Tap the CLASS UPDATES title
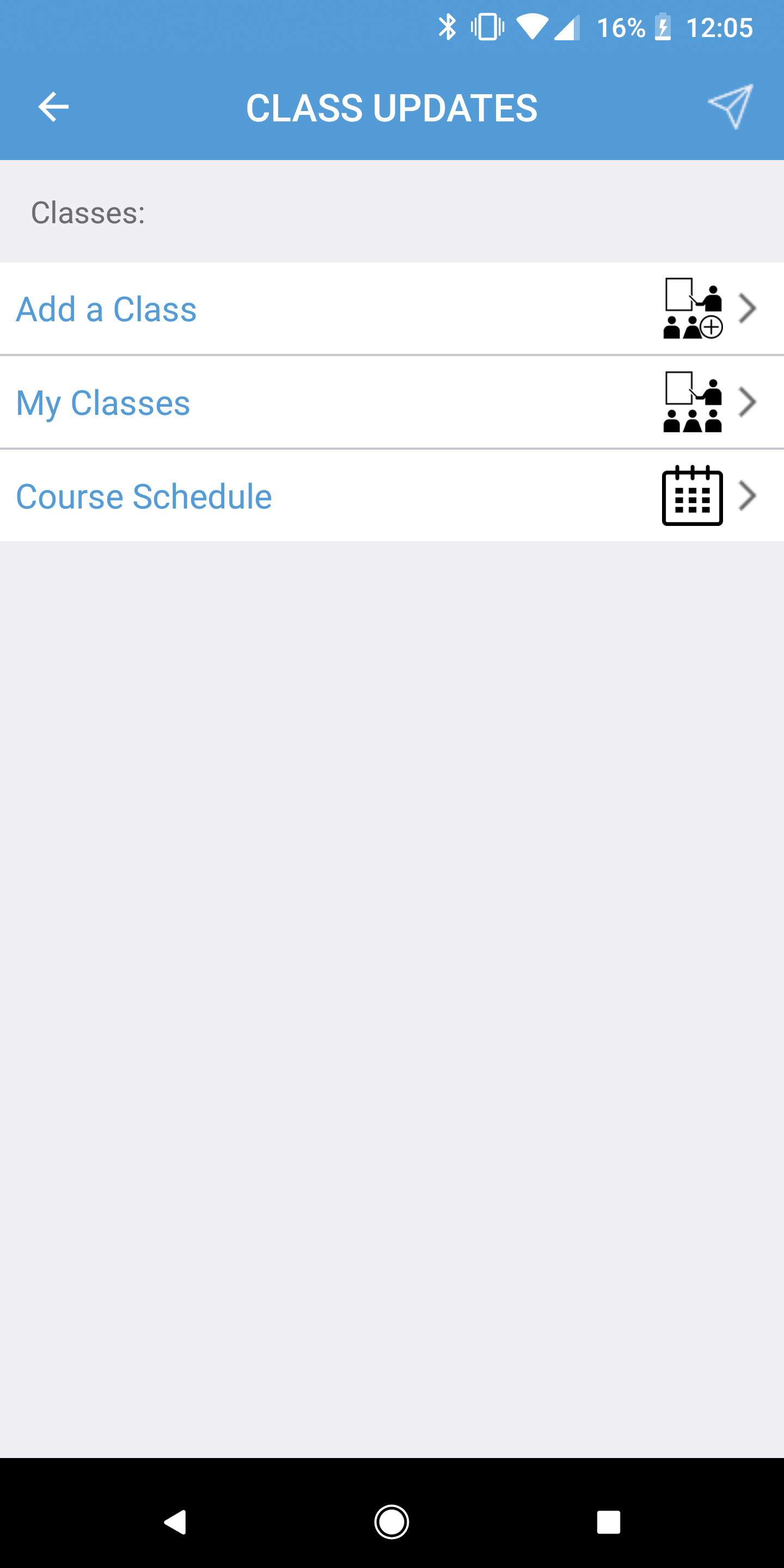The width and height of the screenshot is (784, 1568). click(x=391, y=107)
